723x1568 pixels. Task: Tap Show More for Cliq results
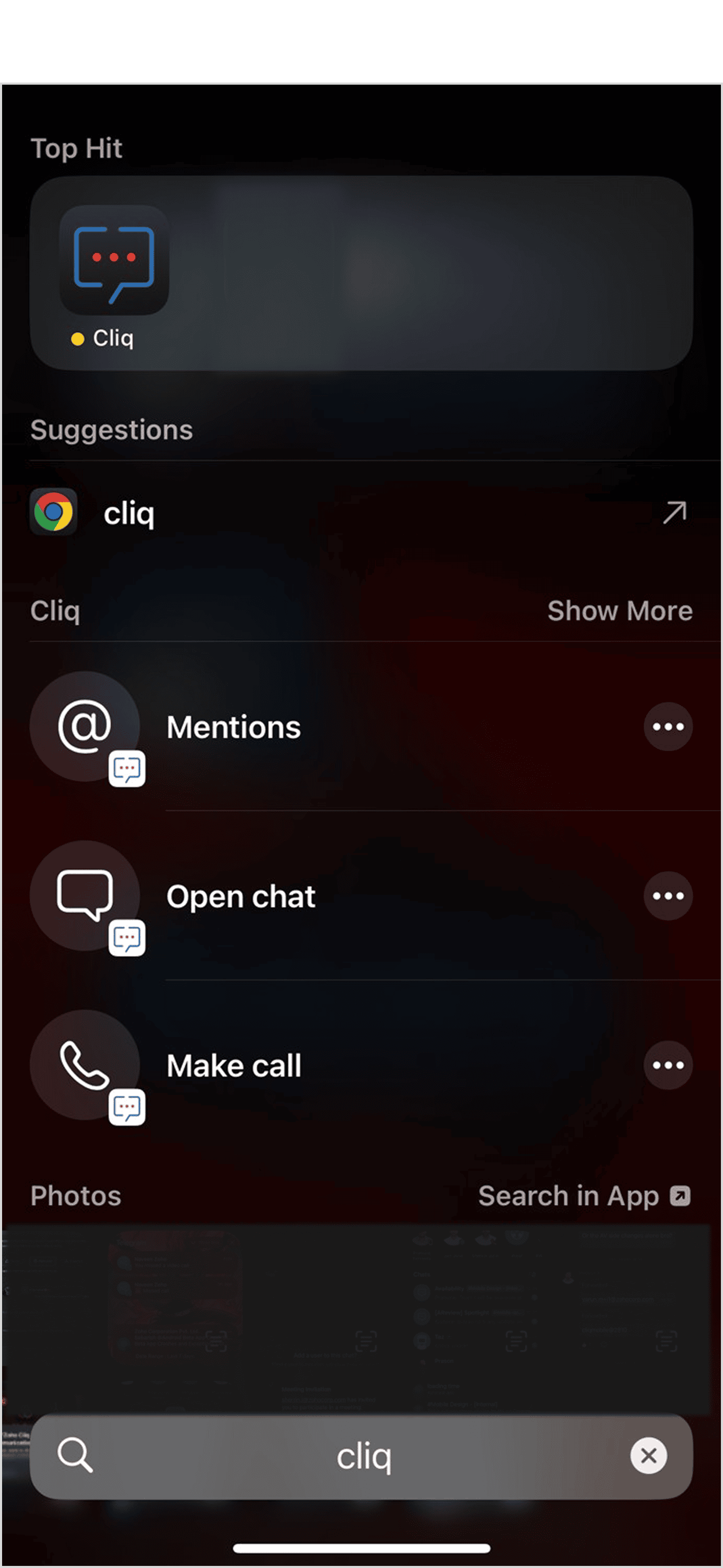pos(619,610)
